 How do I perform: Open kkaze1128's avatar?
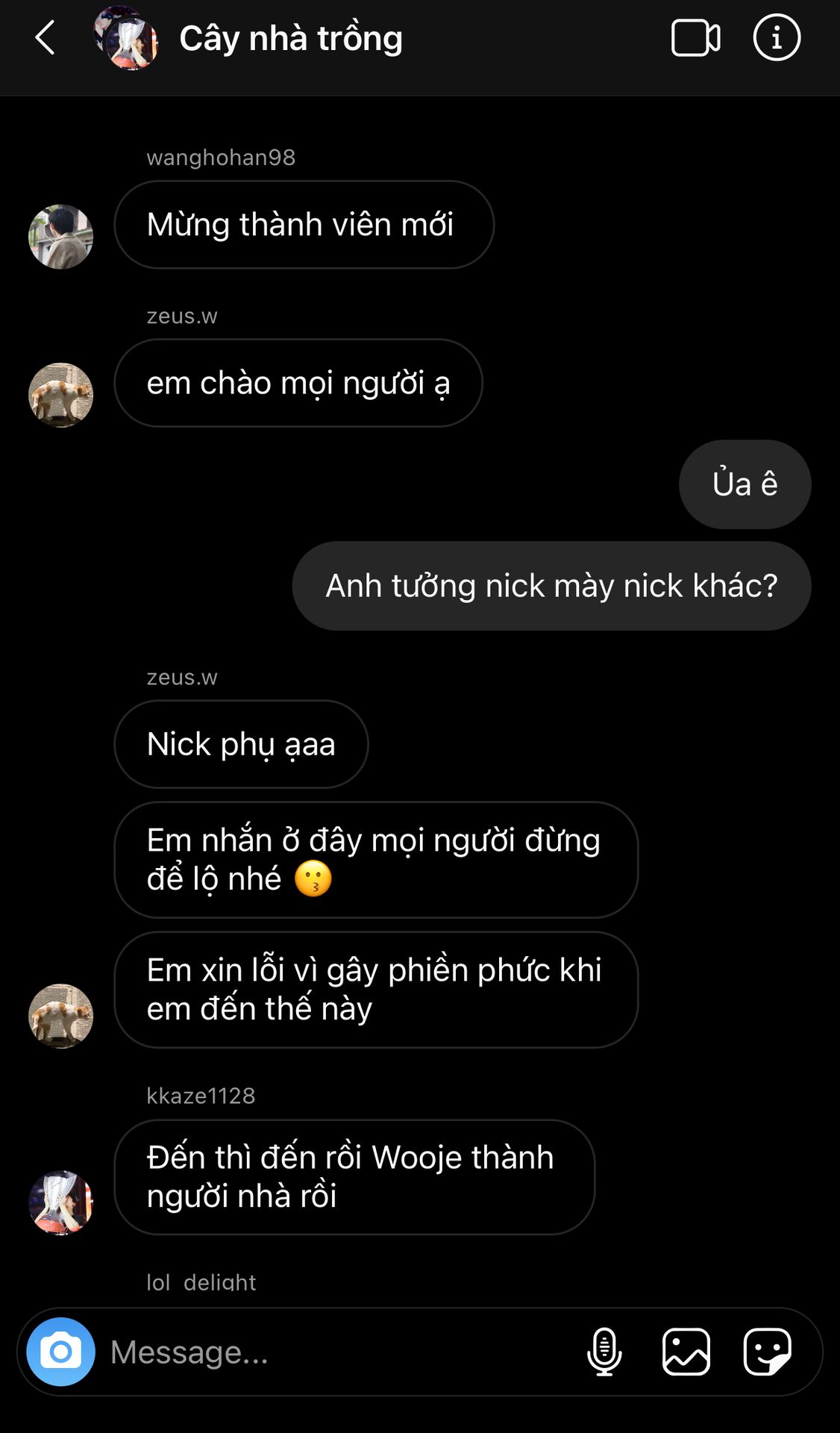[x=60, y=1202]
